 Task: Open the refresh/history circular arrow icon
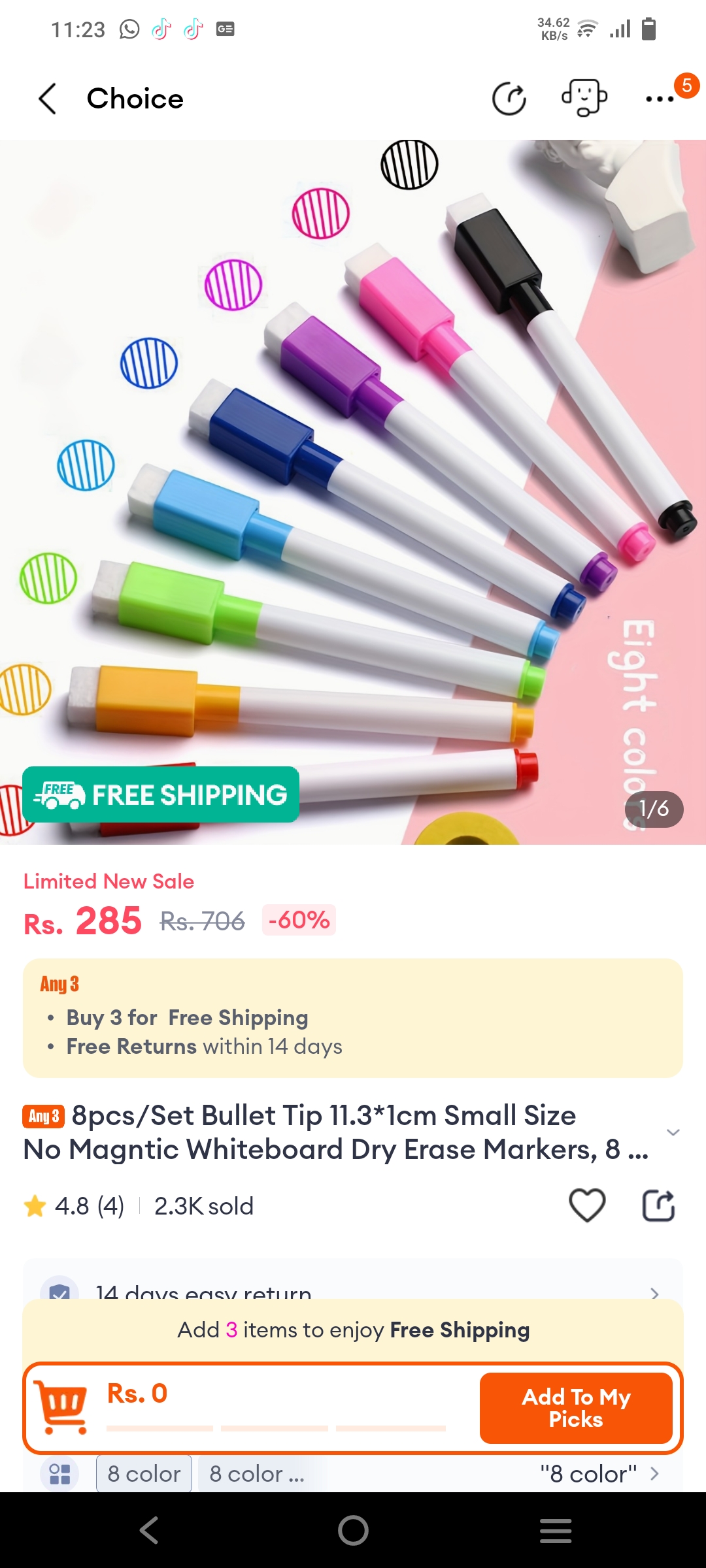509,99
